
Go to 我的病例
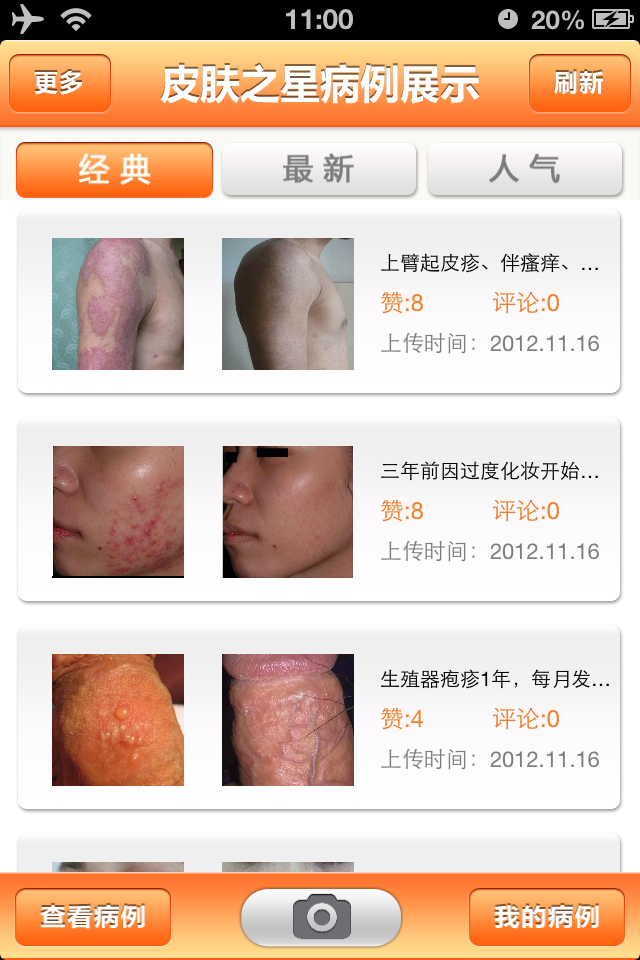tap(546, 917)
